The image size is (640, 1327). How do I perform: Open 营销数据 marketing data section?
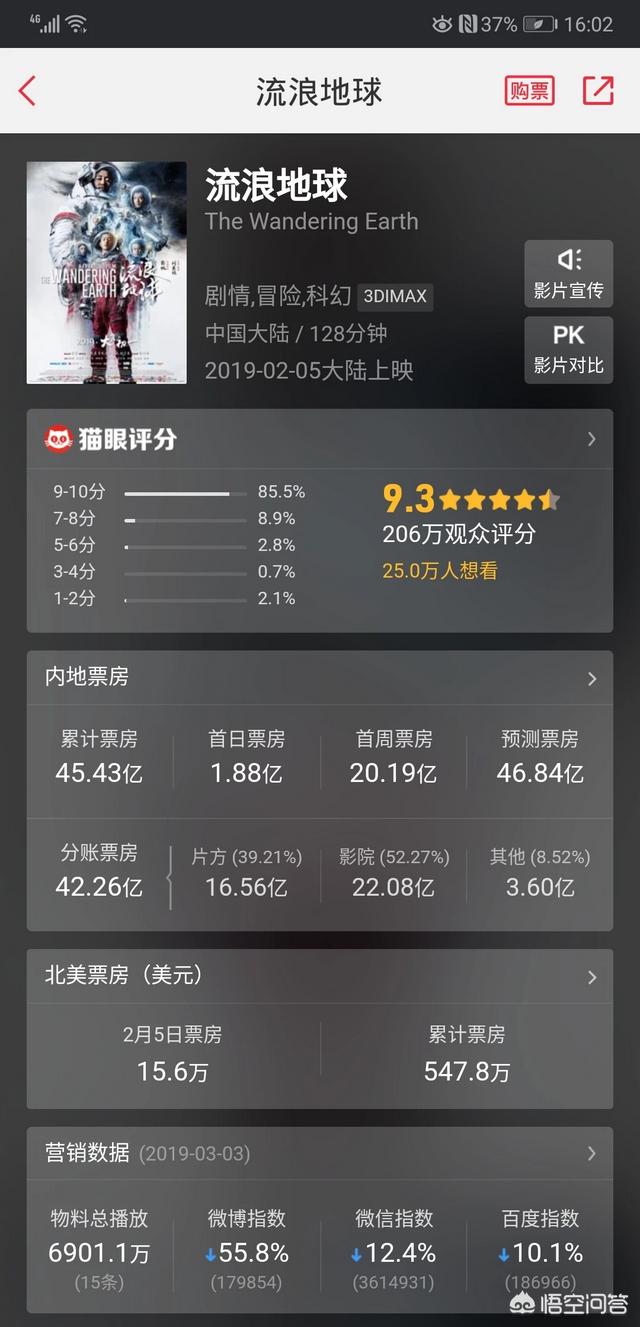tap(320, 1153)
